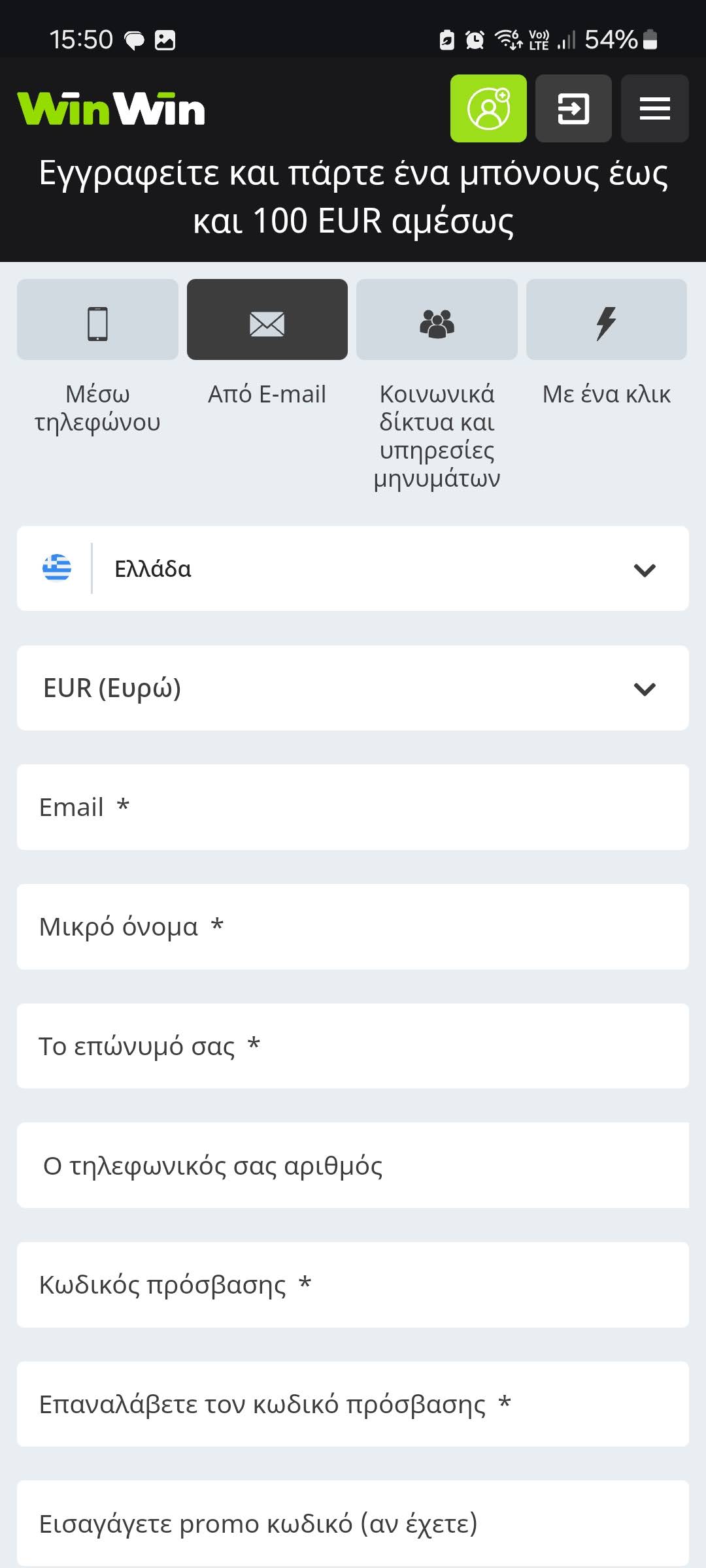This screenshot has width=706, height=1568.
Task: Focus the Email input field
Action: coord(353,808)
